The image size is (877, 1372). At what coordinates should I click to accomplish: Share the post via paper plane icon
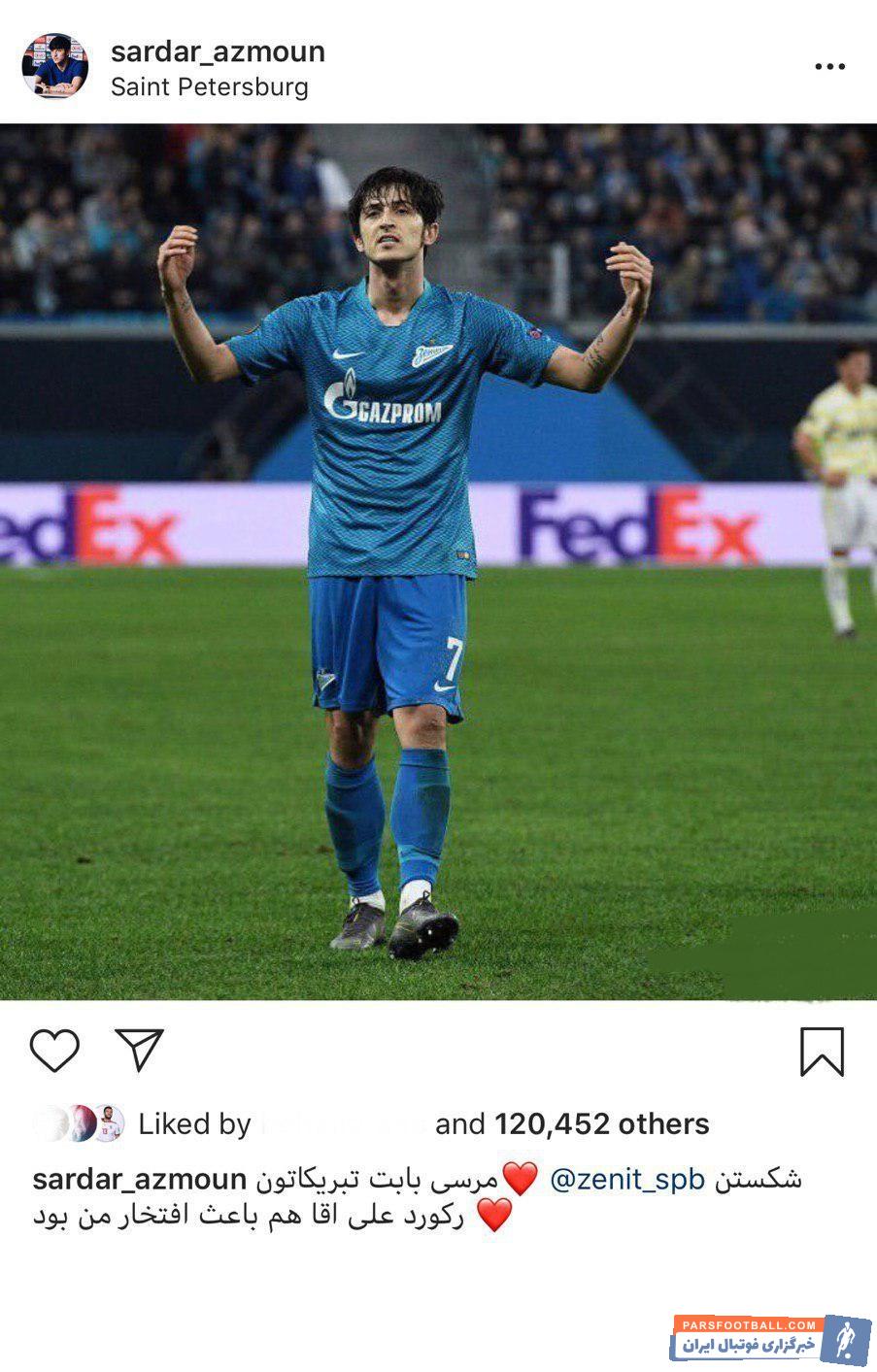[139, 1050]
